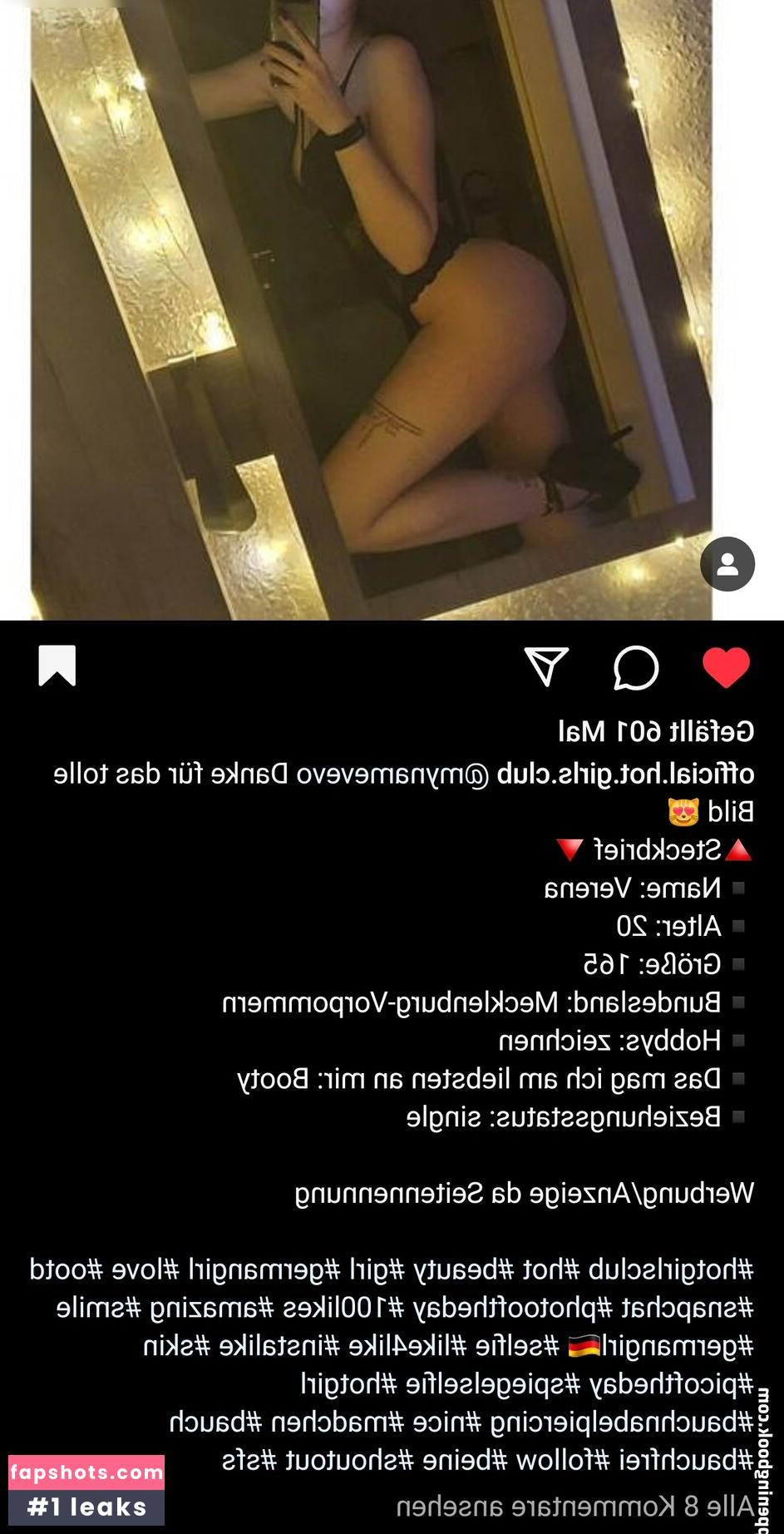Unlike the post by tapping the red heart
The width and height of the screenshot is (784, 1534).
pyautogui.click(x=727, y=667)
